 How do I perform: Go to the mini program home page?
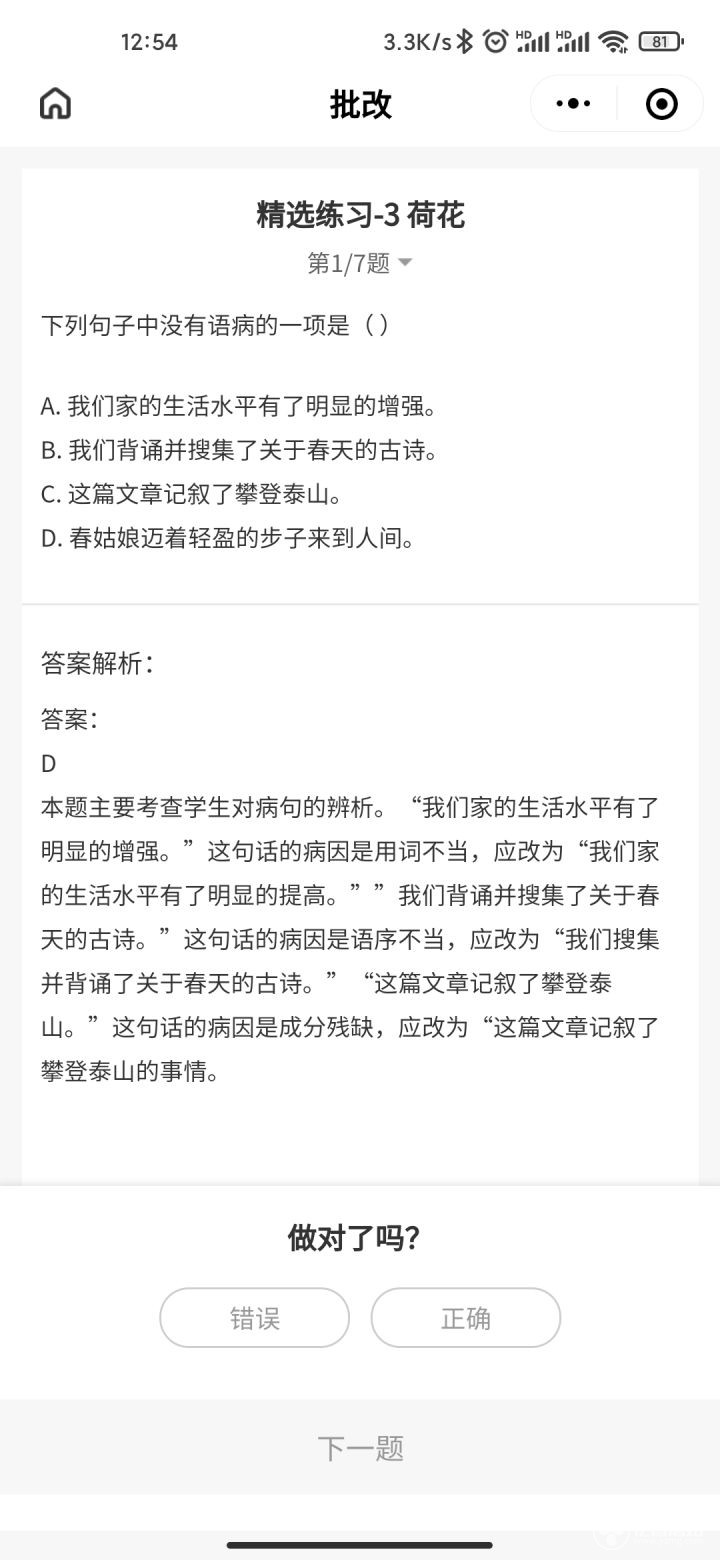[56, 103]
